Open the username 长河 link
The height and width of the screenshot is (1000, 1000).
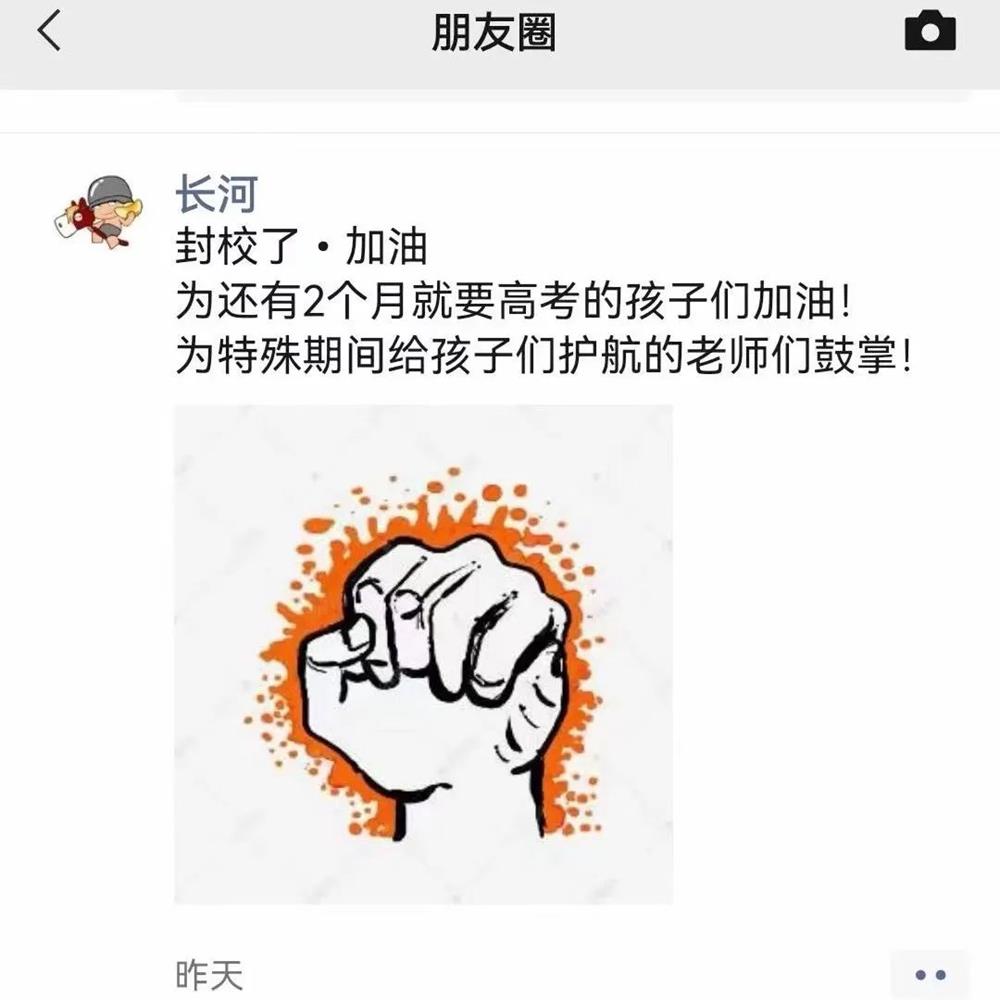pos(216,194)
